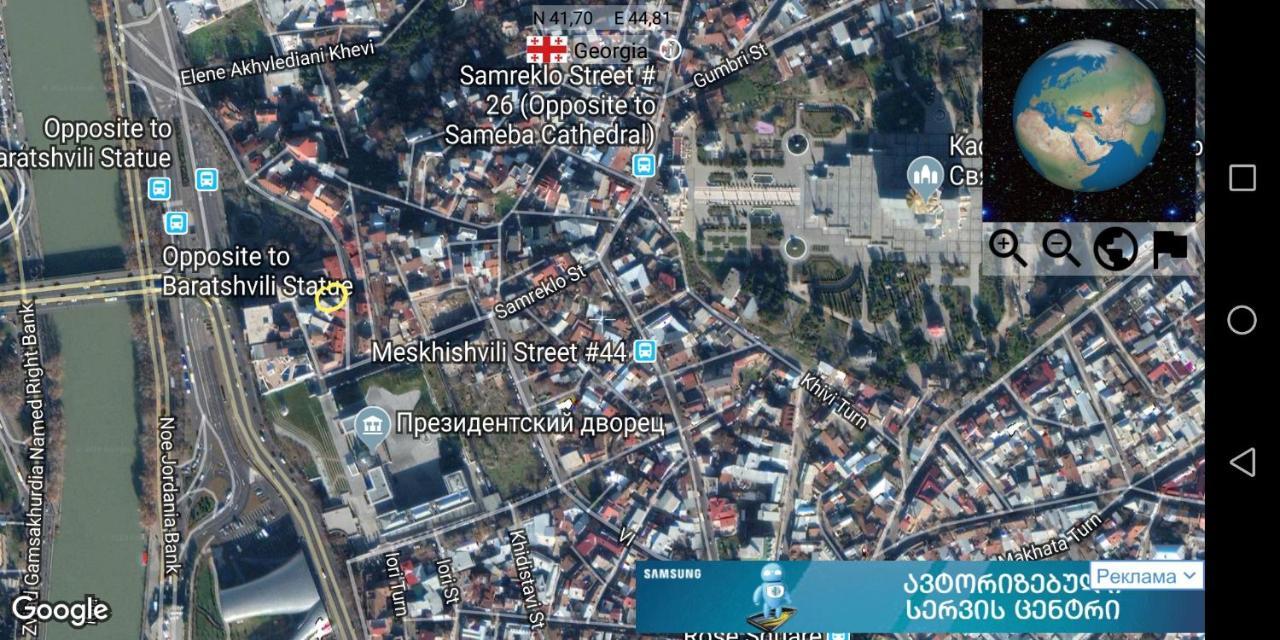Open the mini globe overview
This screenshot has width=1280, height=640.
point(1089,115)
